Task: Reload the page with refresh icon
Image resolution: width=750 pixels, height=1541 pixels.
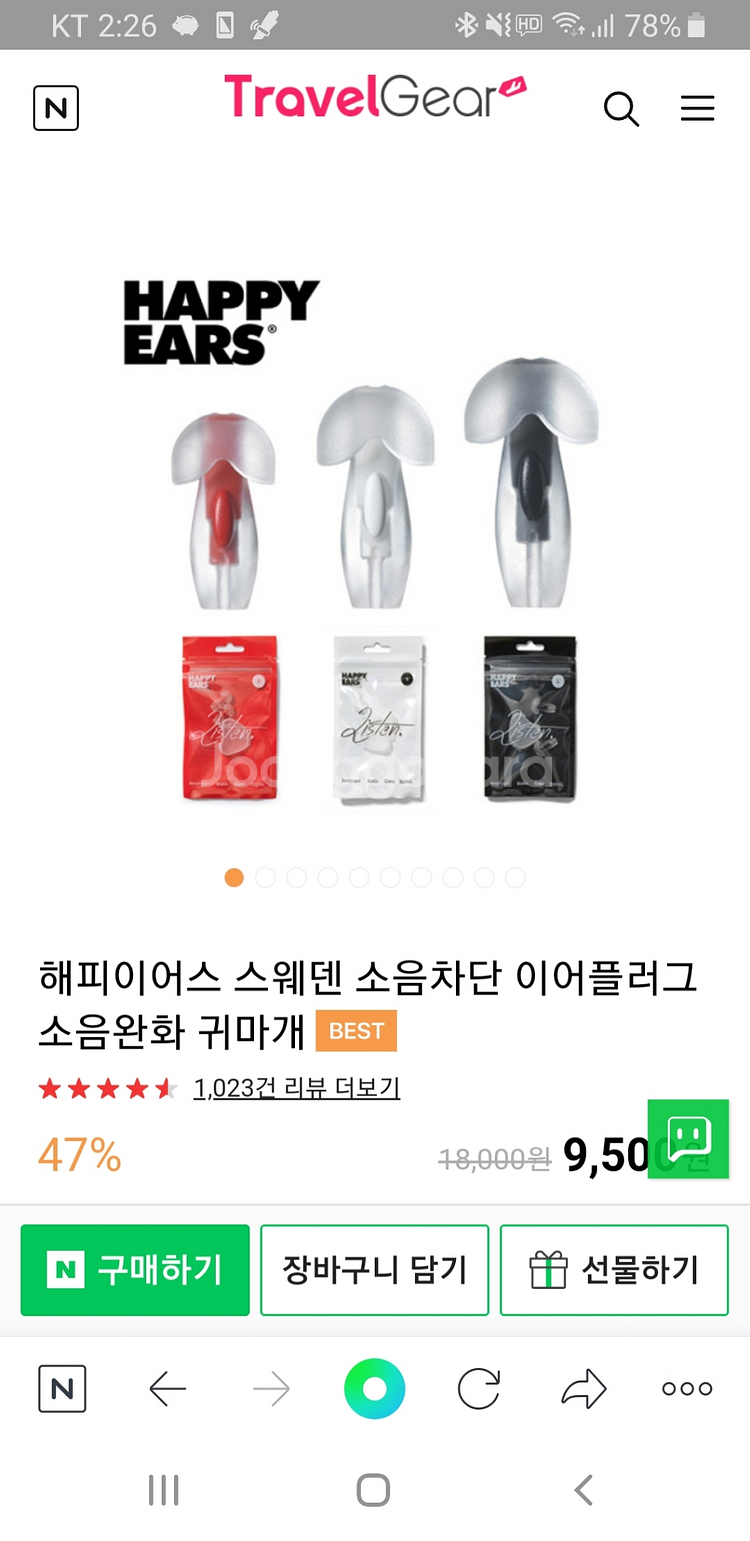Action: click(478, 1388)
